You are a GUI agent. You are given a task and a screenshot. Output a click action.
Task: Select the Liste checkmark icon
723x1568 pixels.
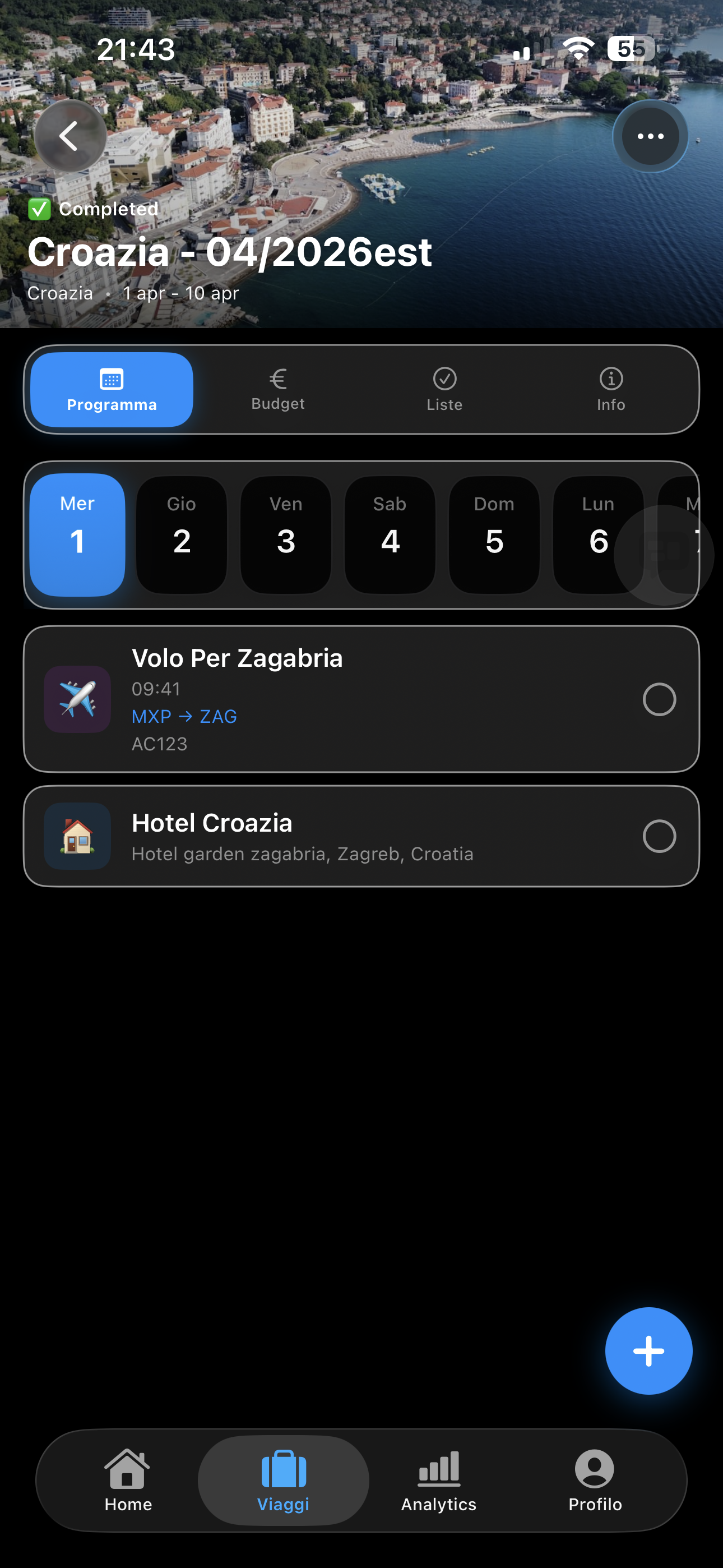445,379
